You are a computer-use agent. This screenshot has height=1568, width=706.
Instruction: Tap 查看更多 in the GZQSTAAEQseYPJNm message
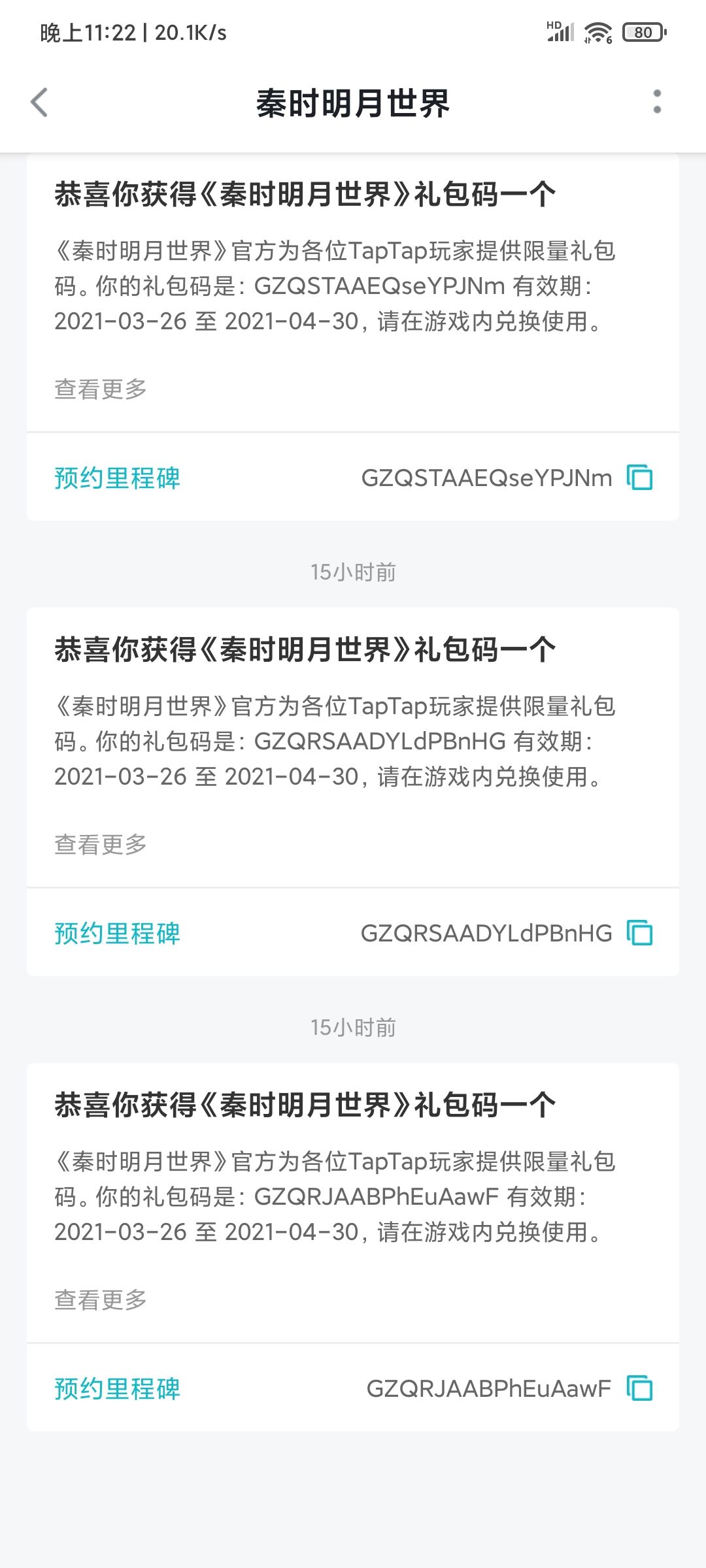point(101,389)
